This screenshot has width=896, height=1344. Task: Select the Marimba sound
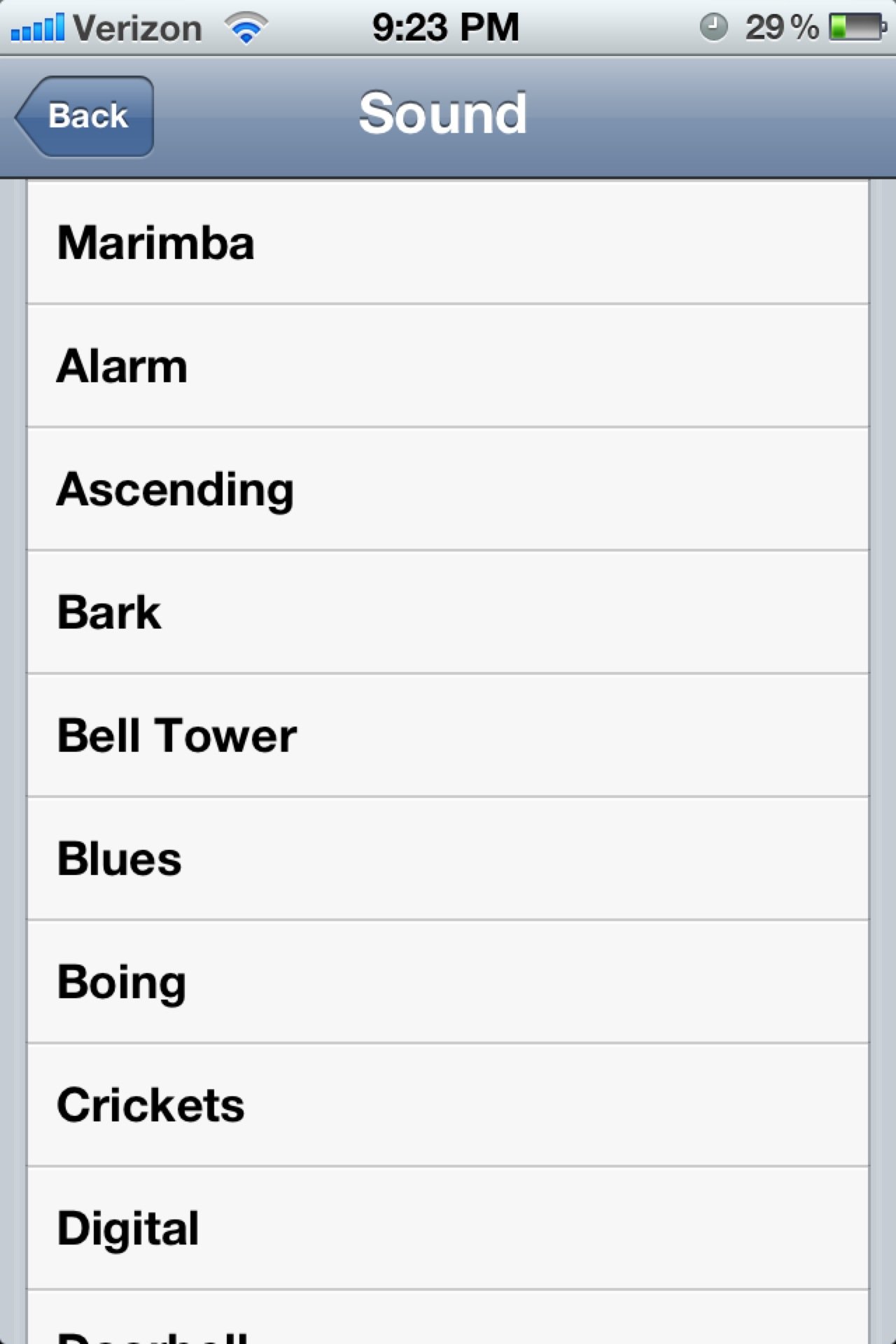point(448,242)
